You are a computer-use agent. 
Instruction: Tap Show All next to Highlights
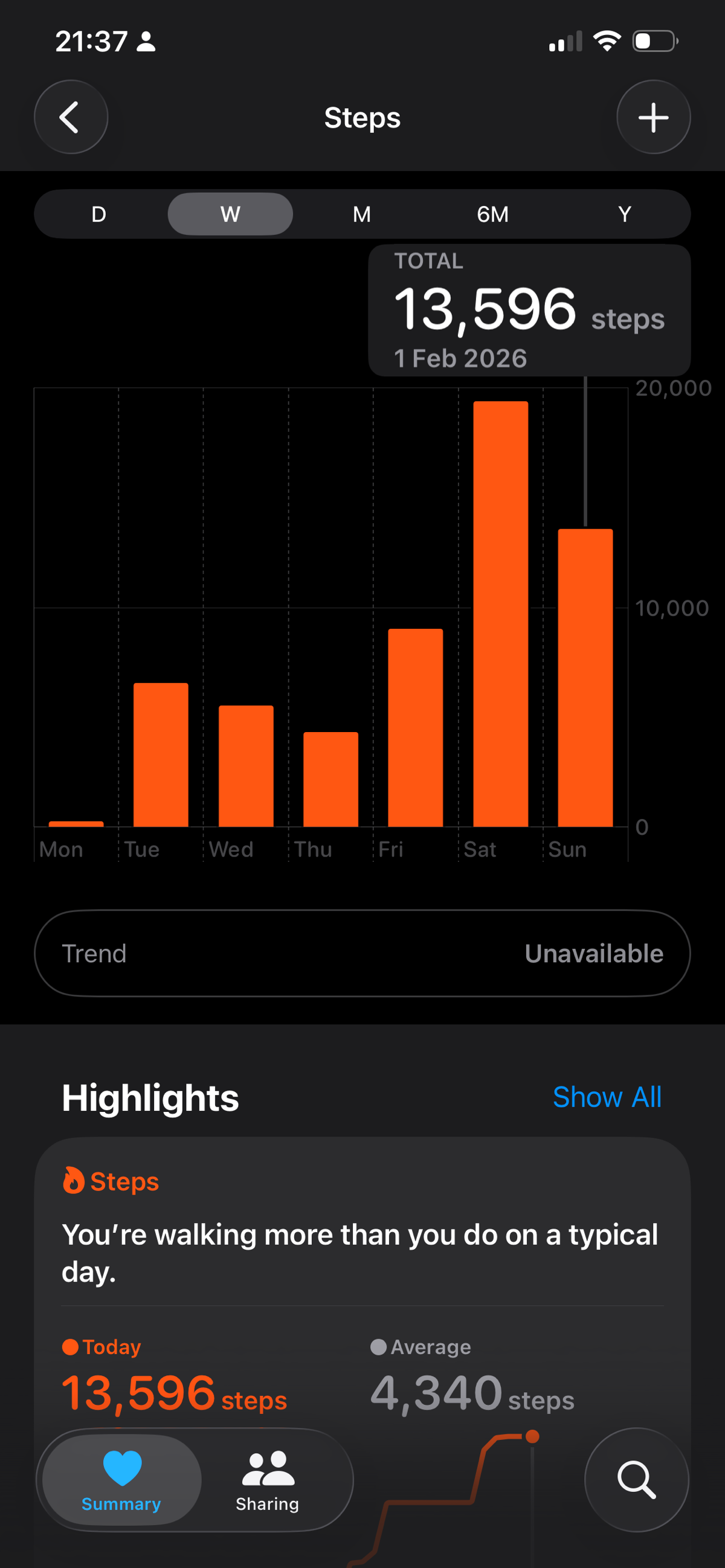tap(607, 1097)
